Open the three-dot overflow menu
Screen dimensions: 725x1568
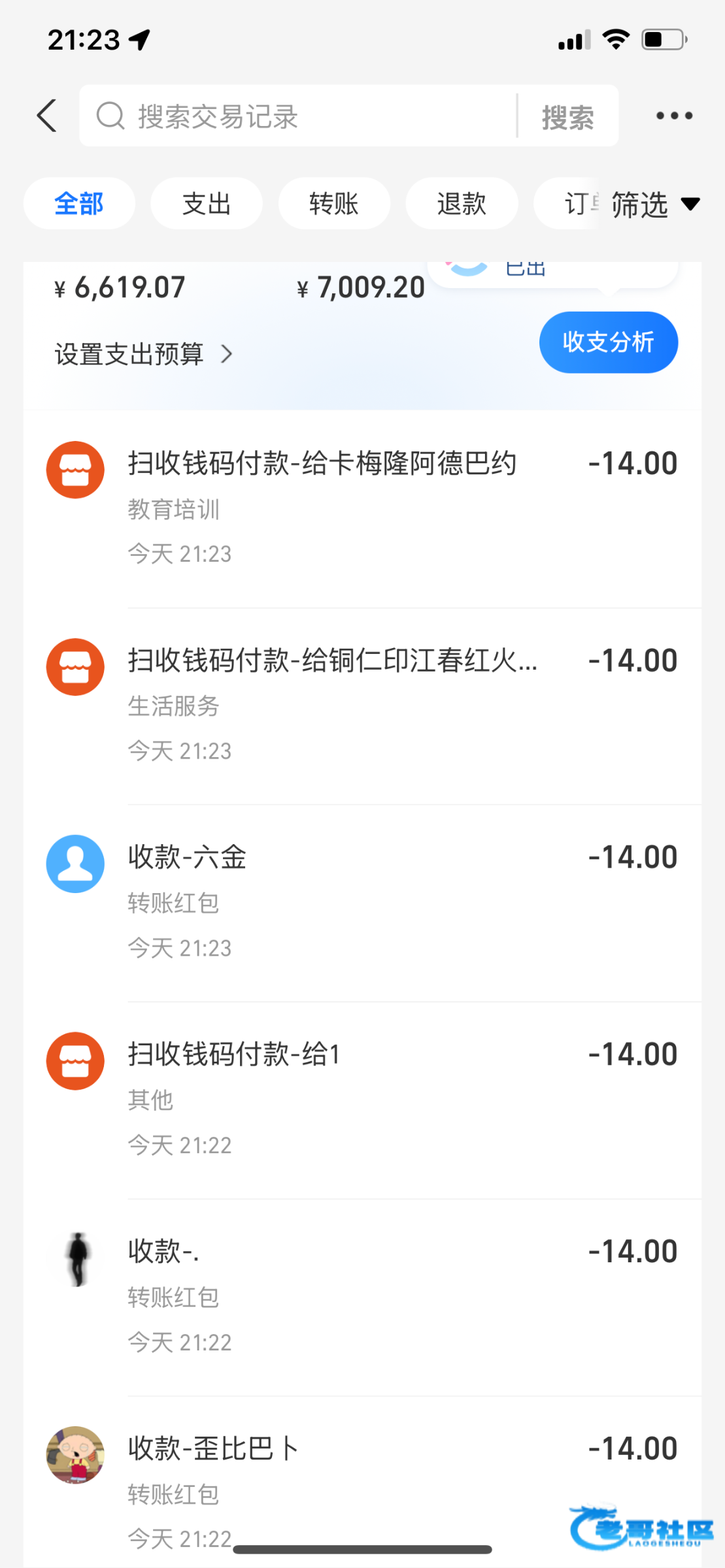coord(674,116)
